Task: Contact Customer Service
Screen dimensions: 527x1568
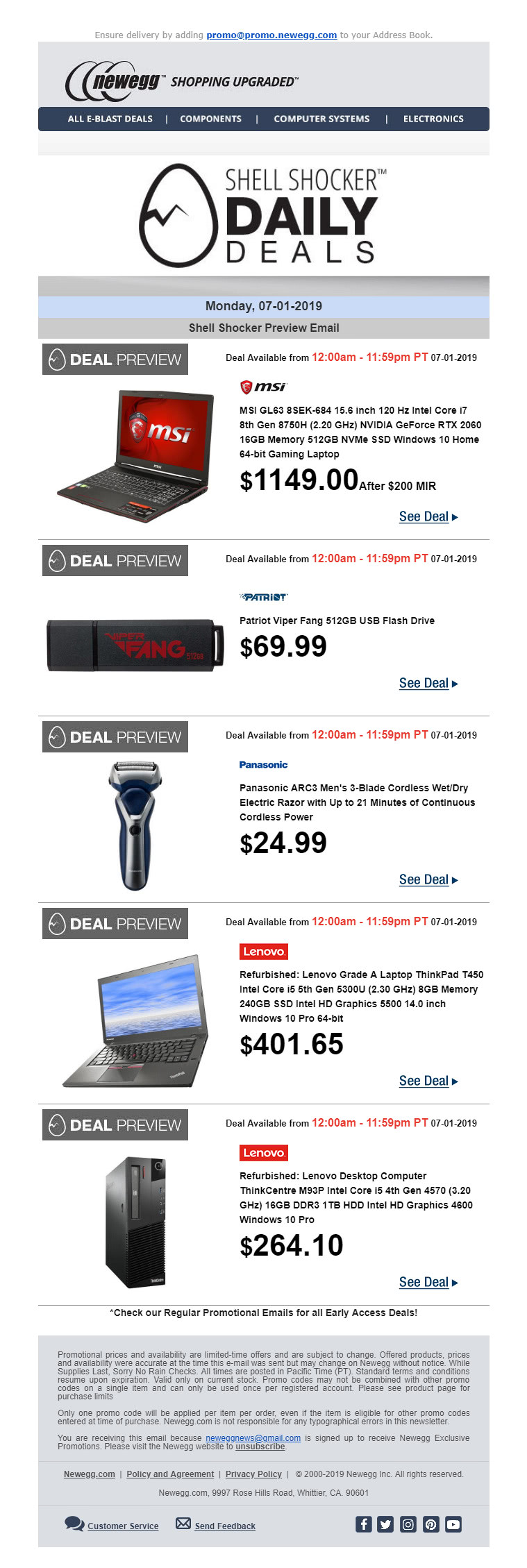Action: pos(122,1526)
